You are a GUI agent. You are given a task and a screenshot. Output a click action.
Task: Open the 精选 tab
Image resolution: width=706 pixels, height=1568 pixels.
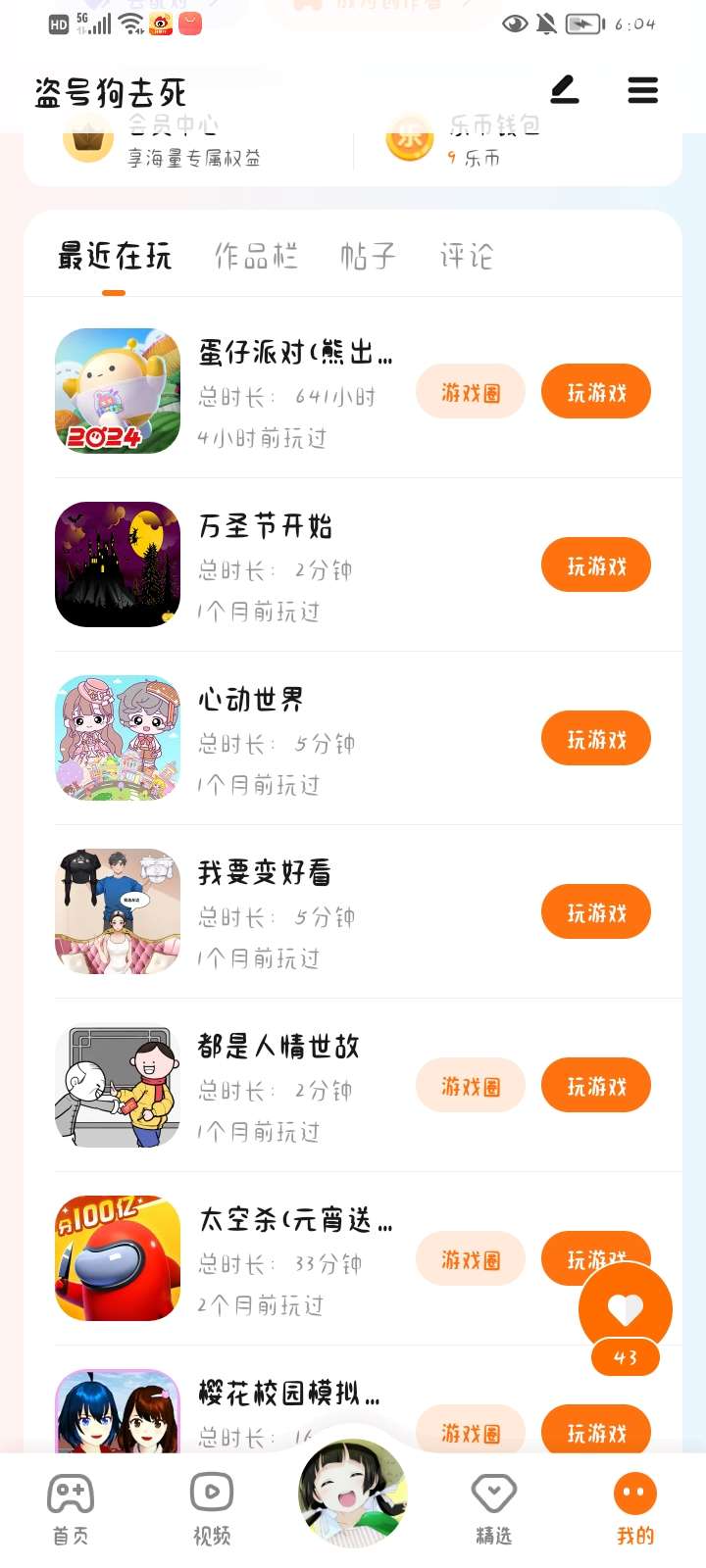(493, 1507)
